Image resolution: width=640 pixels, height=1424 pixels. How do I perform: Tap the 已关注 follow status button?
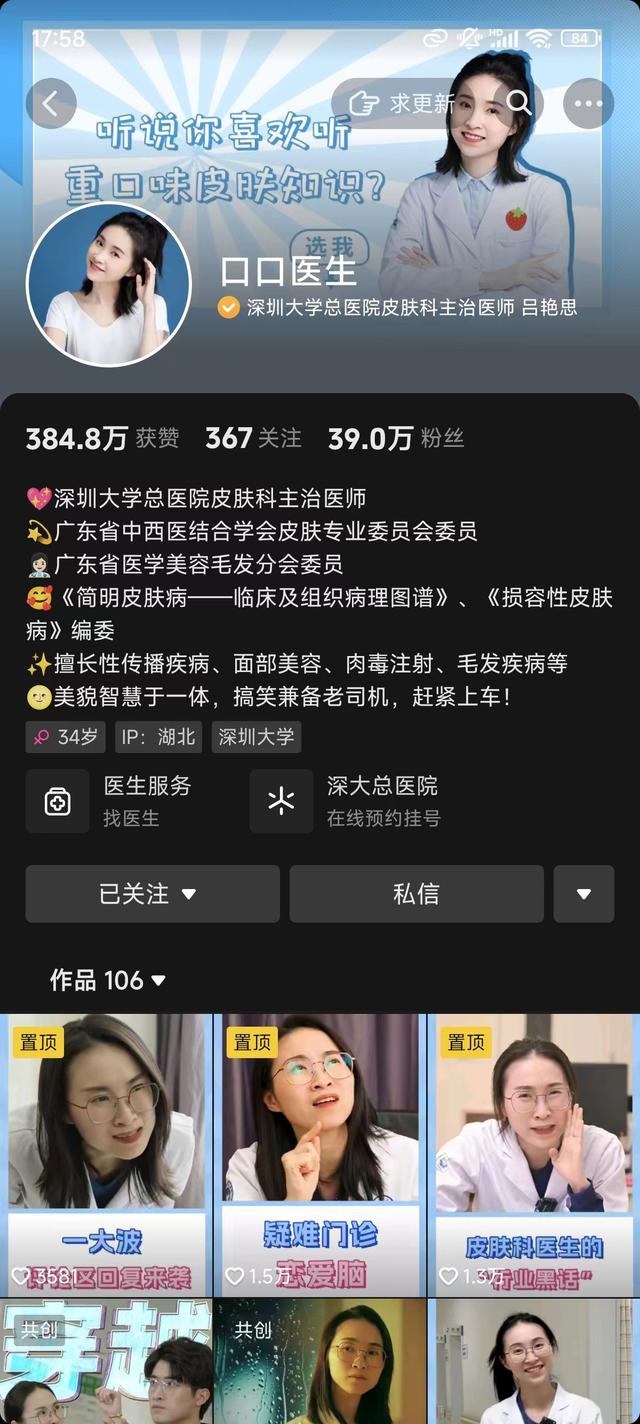[152, 894]
